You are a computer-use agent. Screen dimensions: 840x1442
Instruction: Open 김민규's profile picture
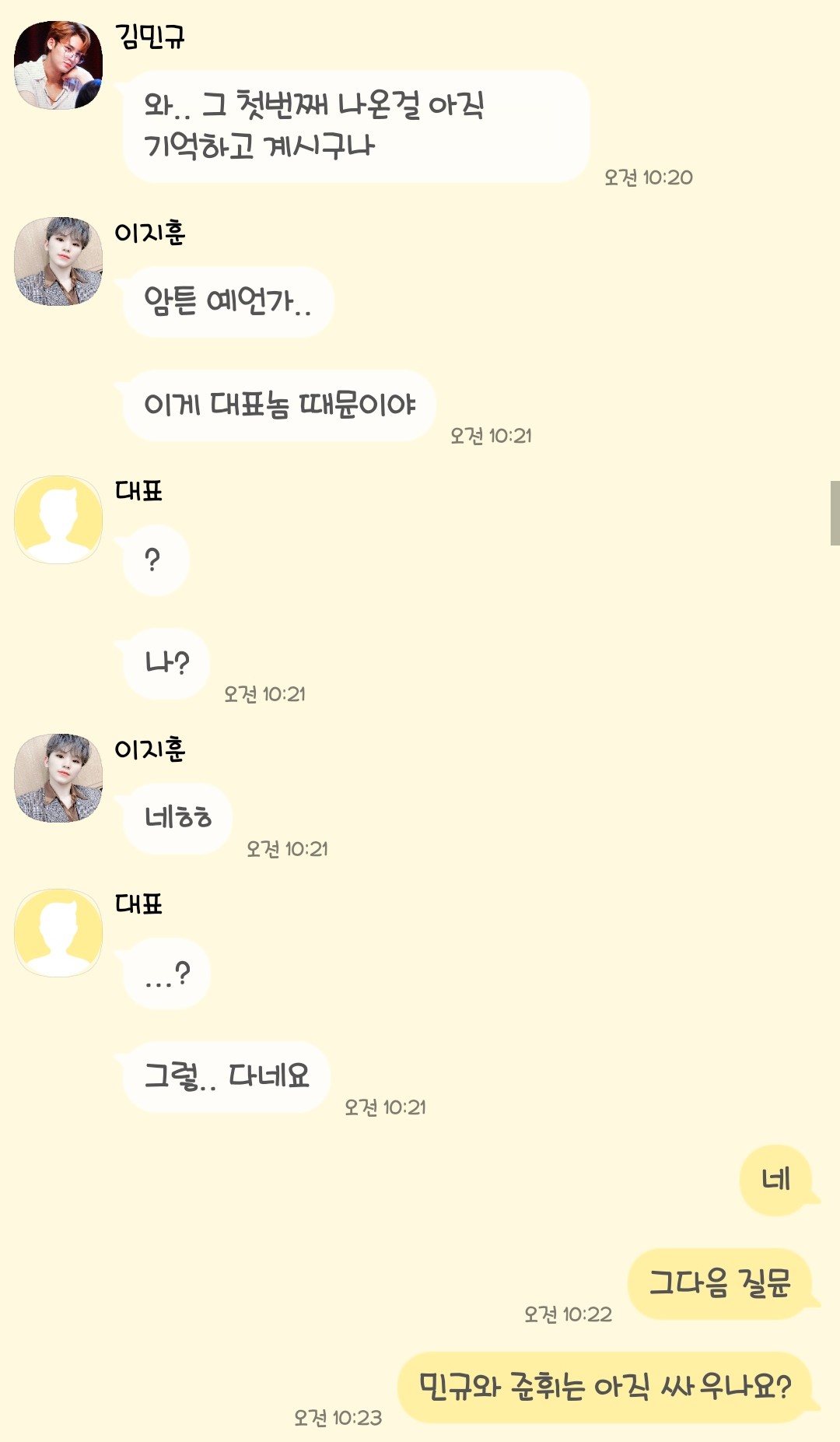[58, 65]
